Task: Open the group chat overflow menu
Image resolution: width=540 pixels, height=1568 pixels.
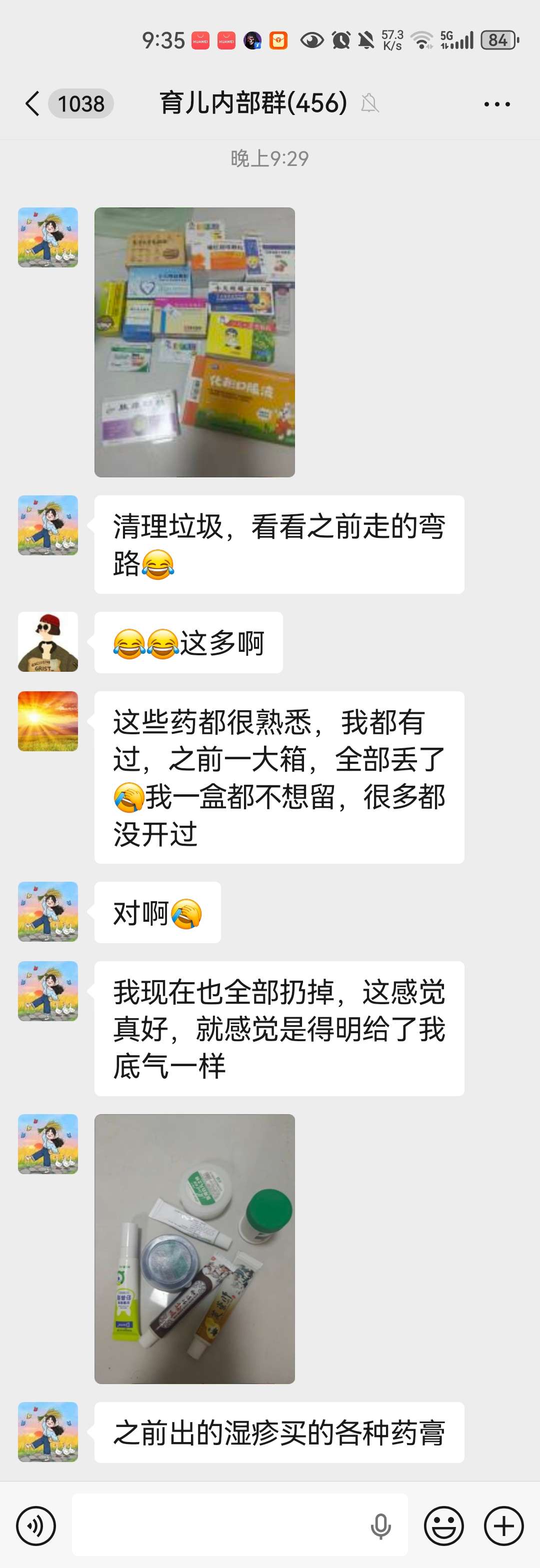Action: [x=497, y=104]
